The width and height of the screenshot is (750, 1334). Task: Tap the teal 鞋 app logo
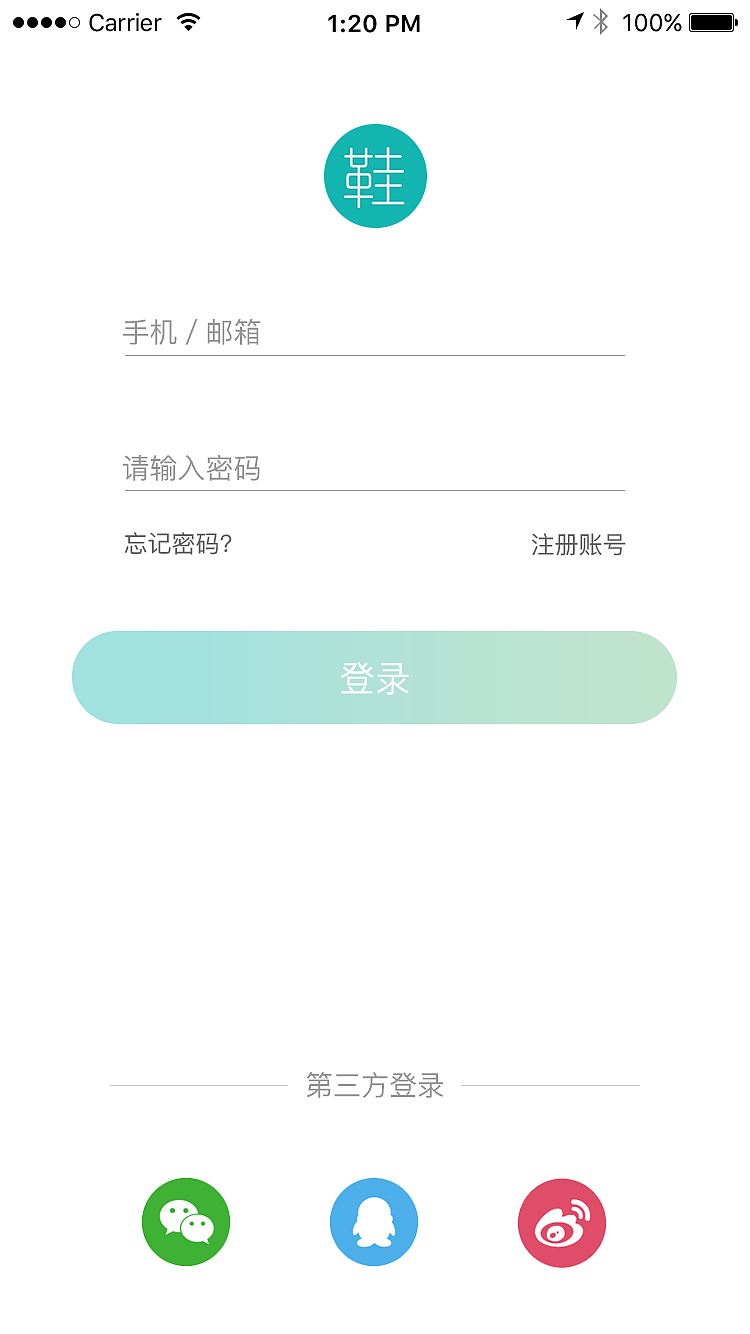pyautogui.click(x=375, y=176)
